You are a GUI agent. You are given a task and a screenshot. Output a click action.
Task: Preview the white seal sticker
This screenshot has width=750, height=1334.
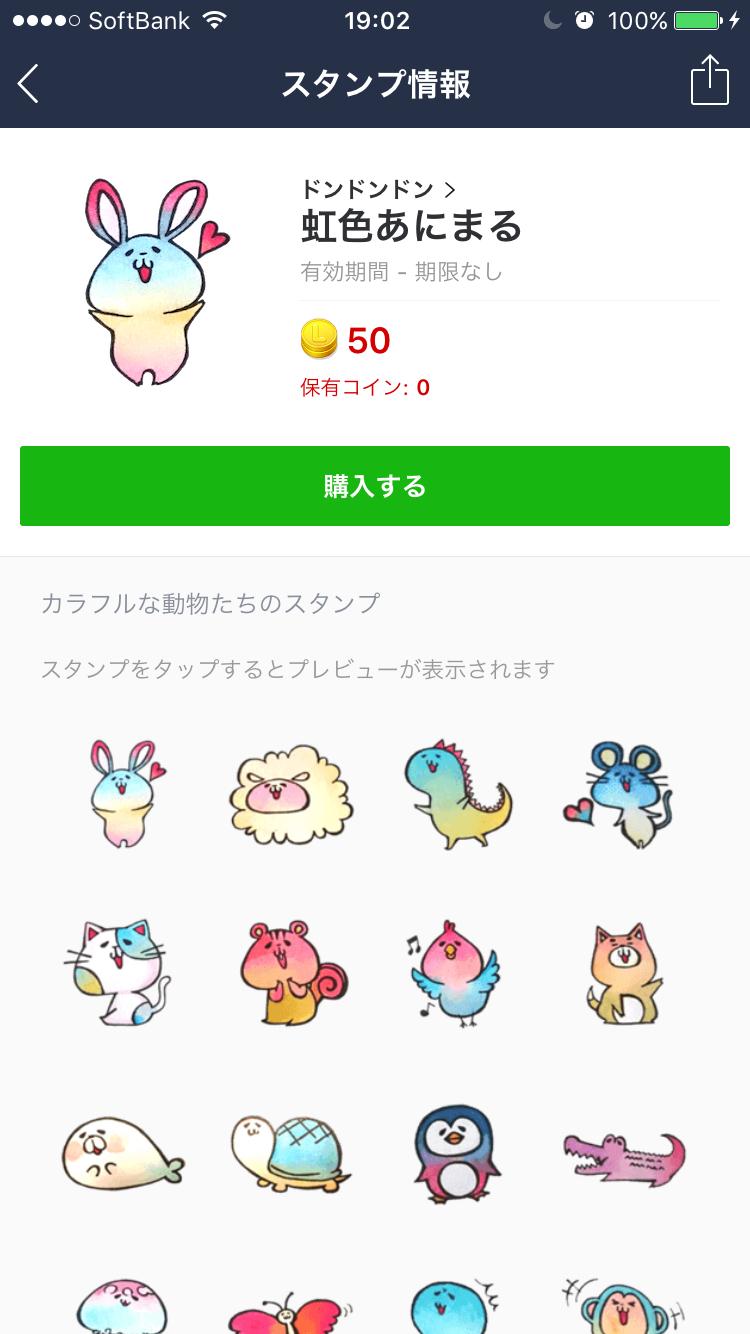click(x=122, y=1153)
